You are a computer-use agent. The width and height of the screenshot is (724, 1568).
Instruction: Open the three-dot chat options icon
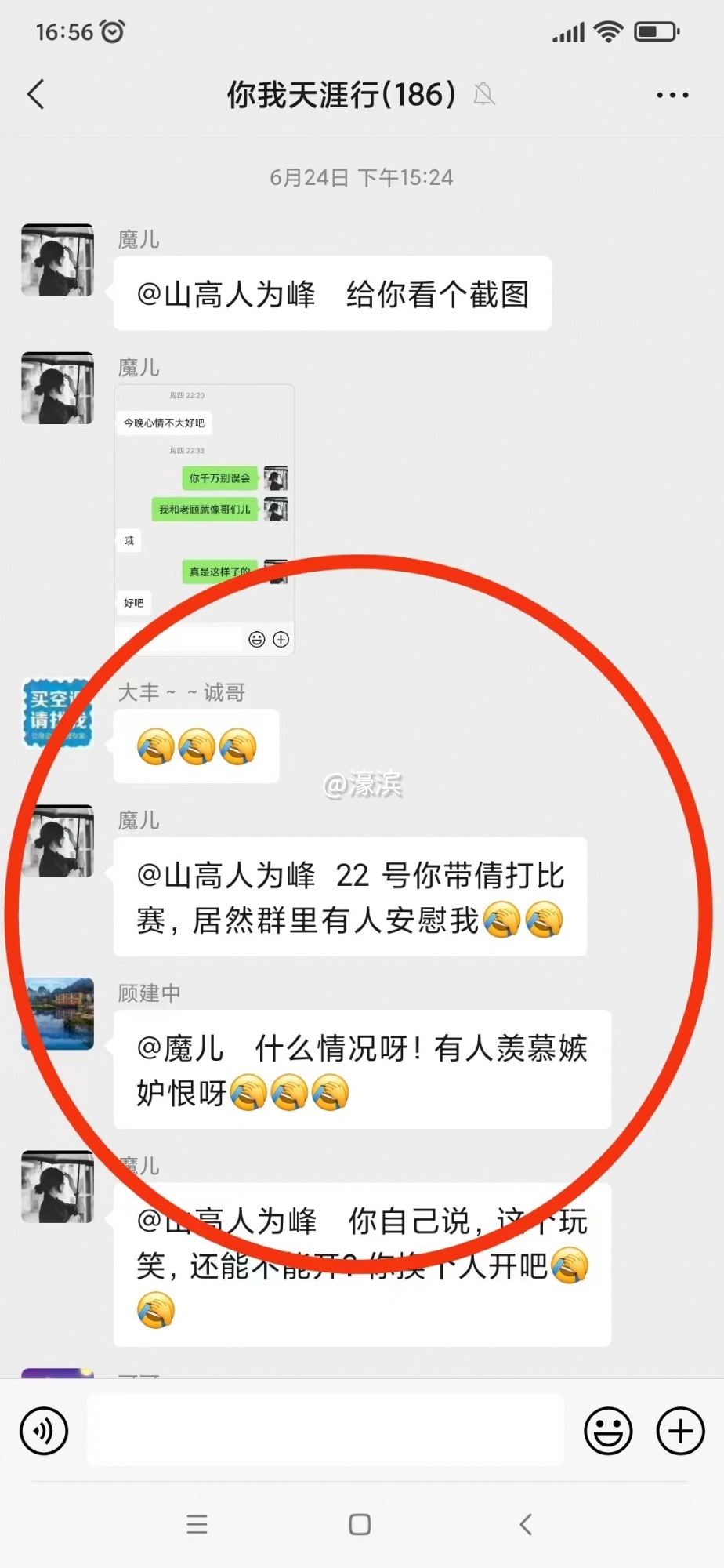pyautogui.click(x=672, y=93)
